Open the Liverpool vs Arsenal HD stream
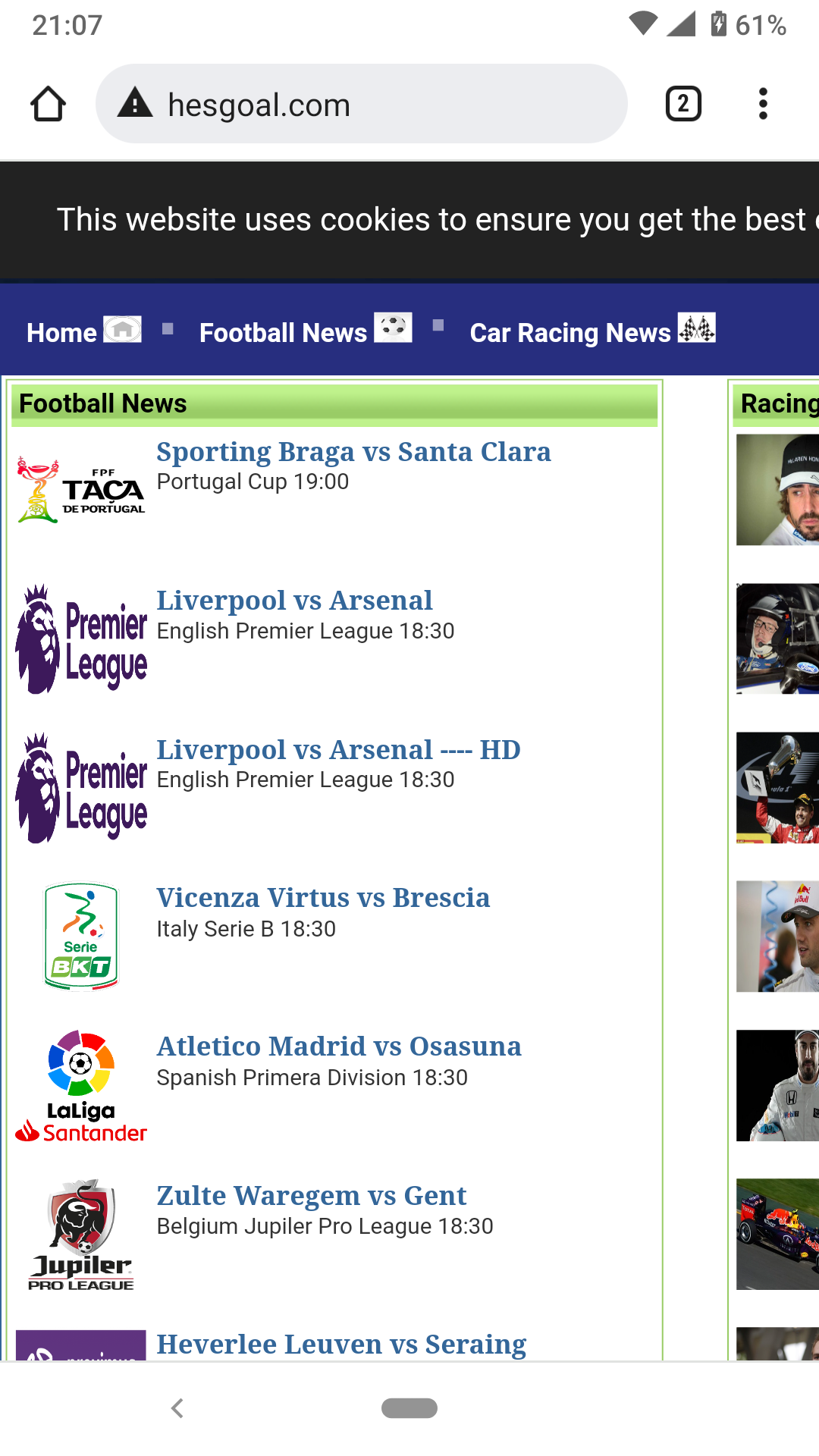This screenshot has width=819, height=1456. [x=338, y=750]
